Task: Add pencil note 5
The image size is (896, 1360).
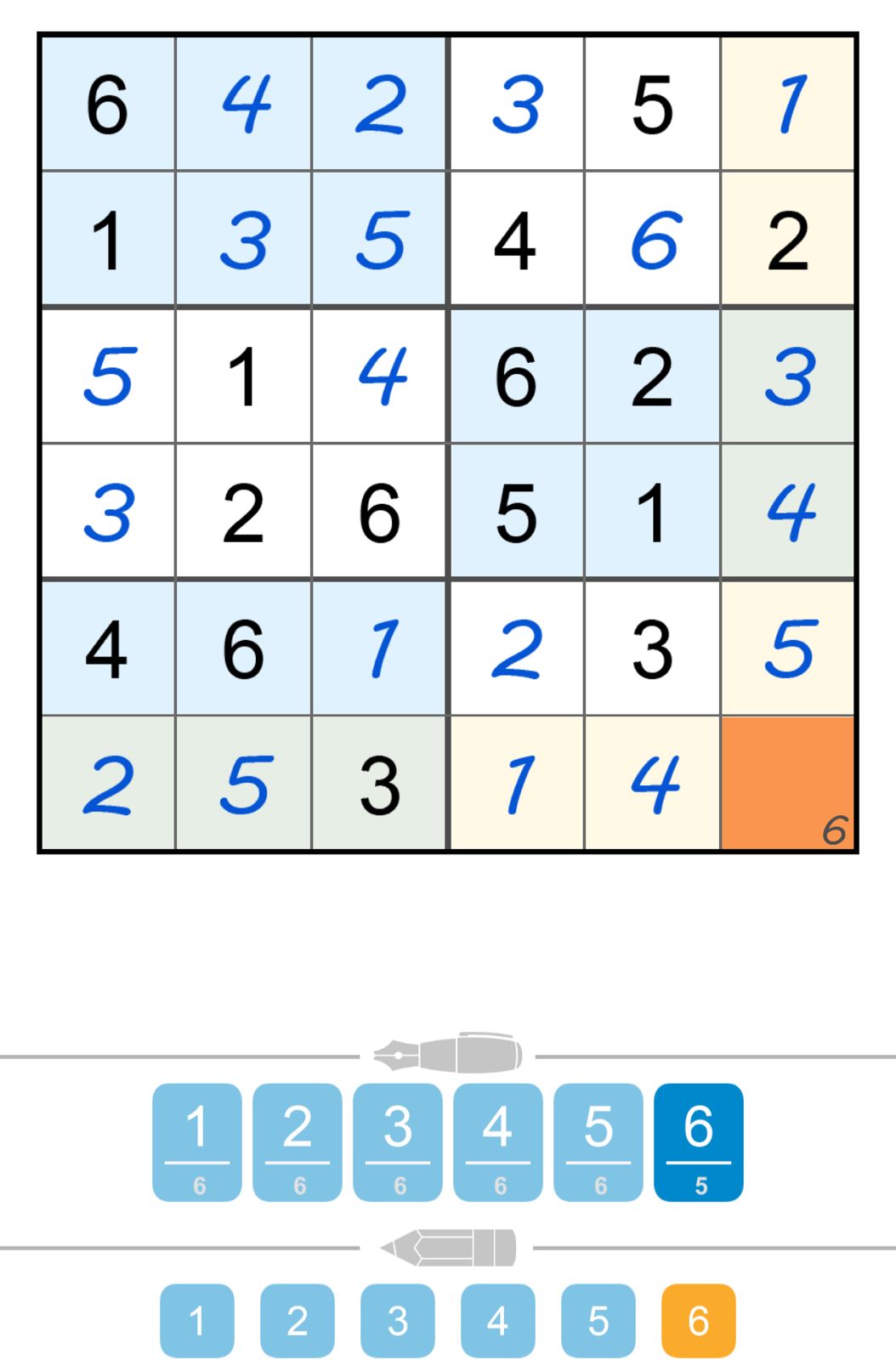Action: pyautogui.click(x=598, y=1320)
